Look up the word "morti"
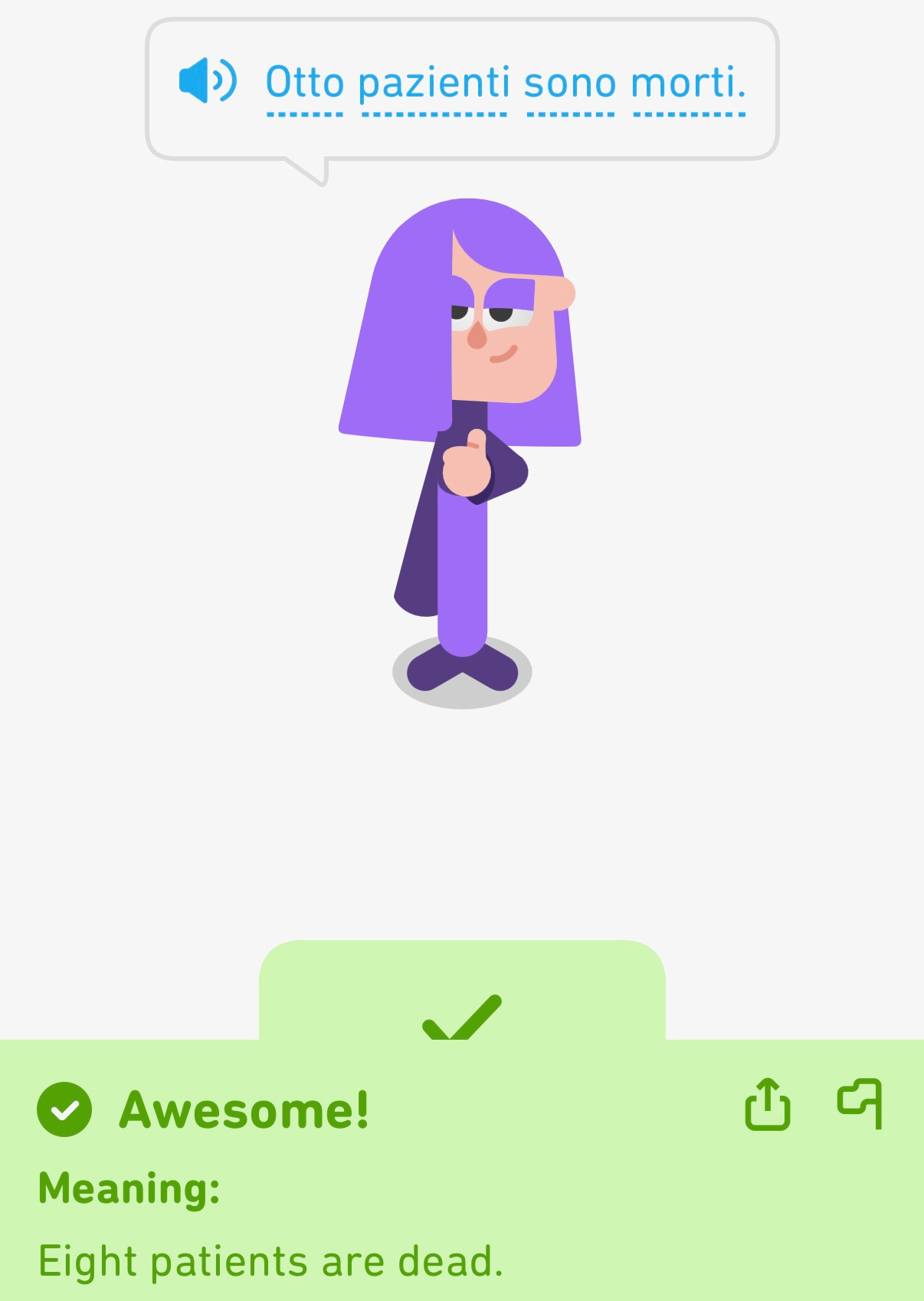Viewport: 924px width, 1301px height. coord(688,84)
